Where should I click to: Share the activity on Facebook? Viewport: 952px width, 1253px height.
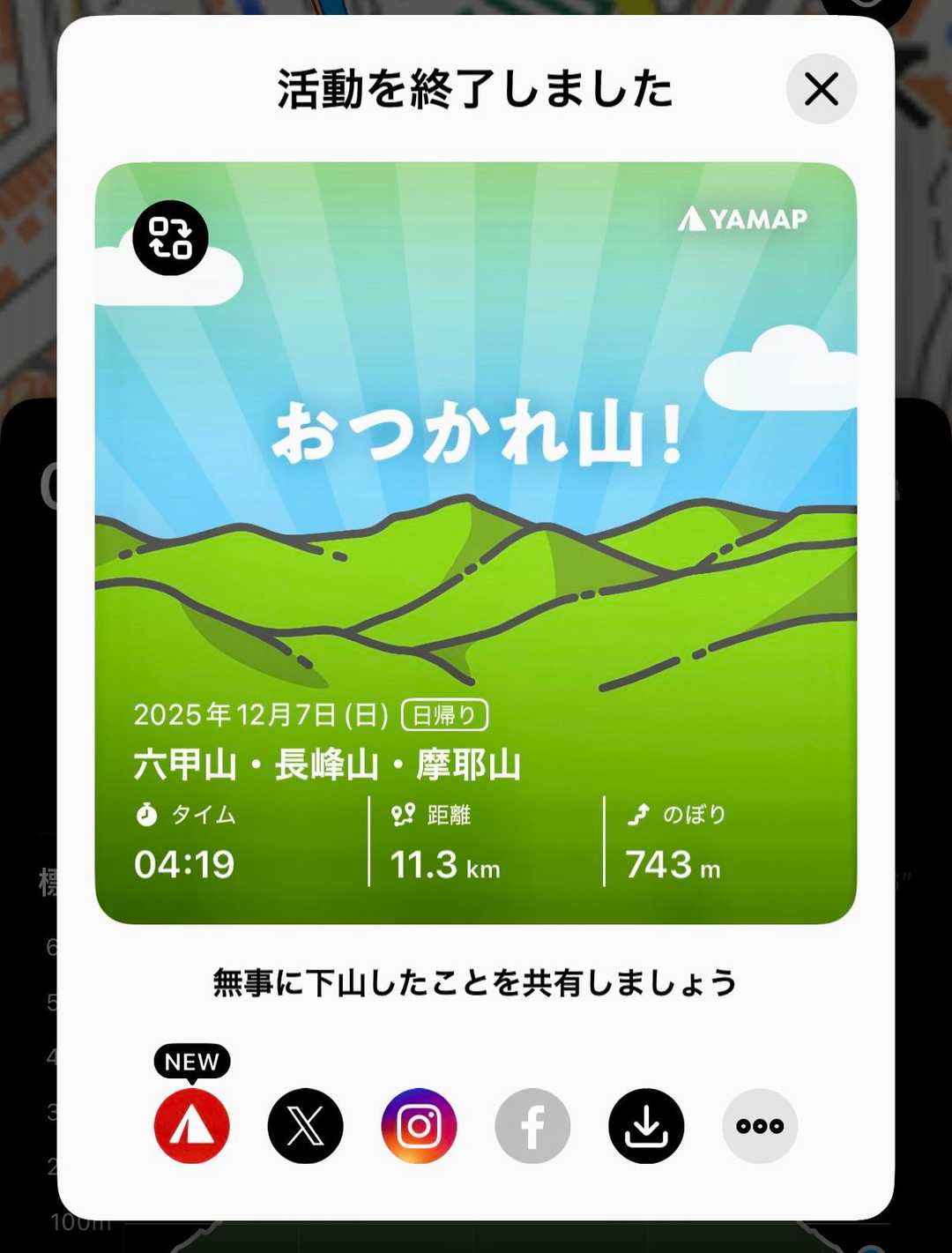[532, 1126]
